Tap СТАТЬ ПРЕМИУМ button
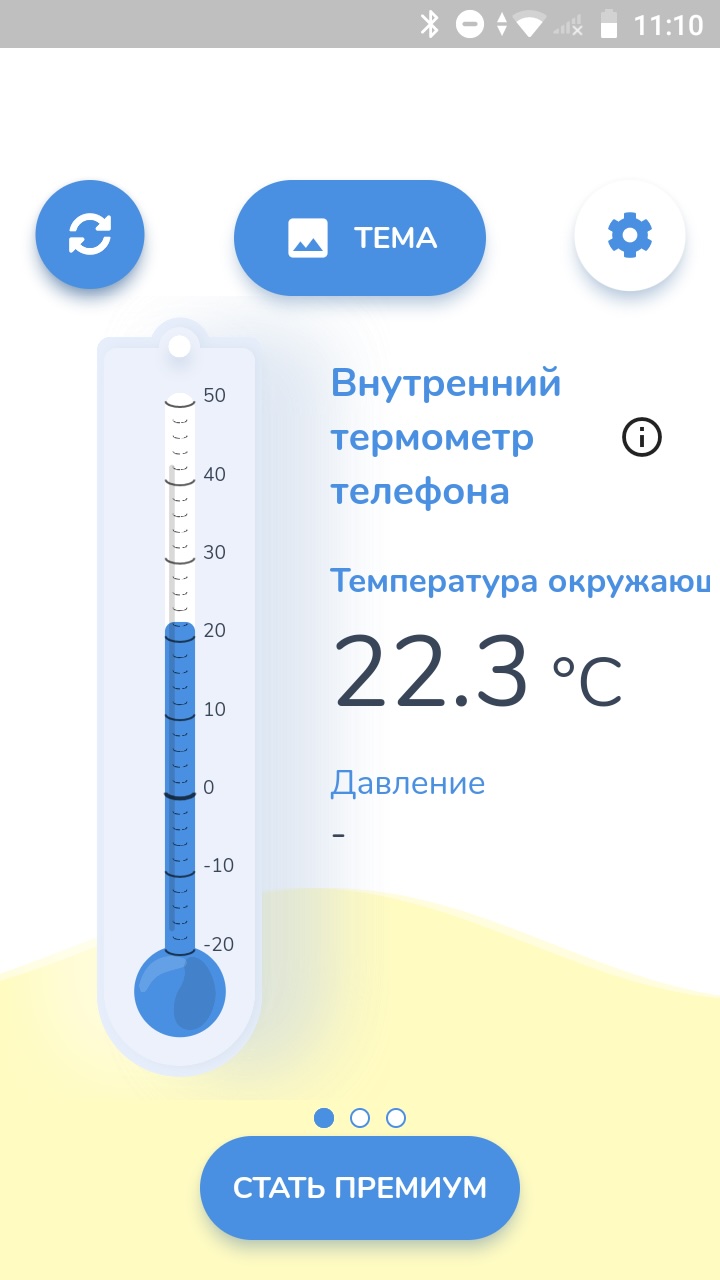Image resolution: width=720 pixels, height=1280 pixels. (x=360, y=1188)
